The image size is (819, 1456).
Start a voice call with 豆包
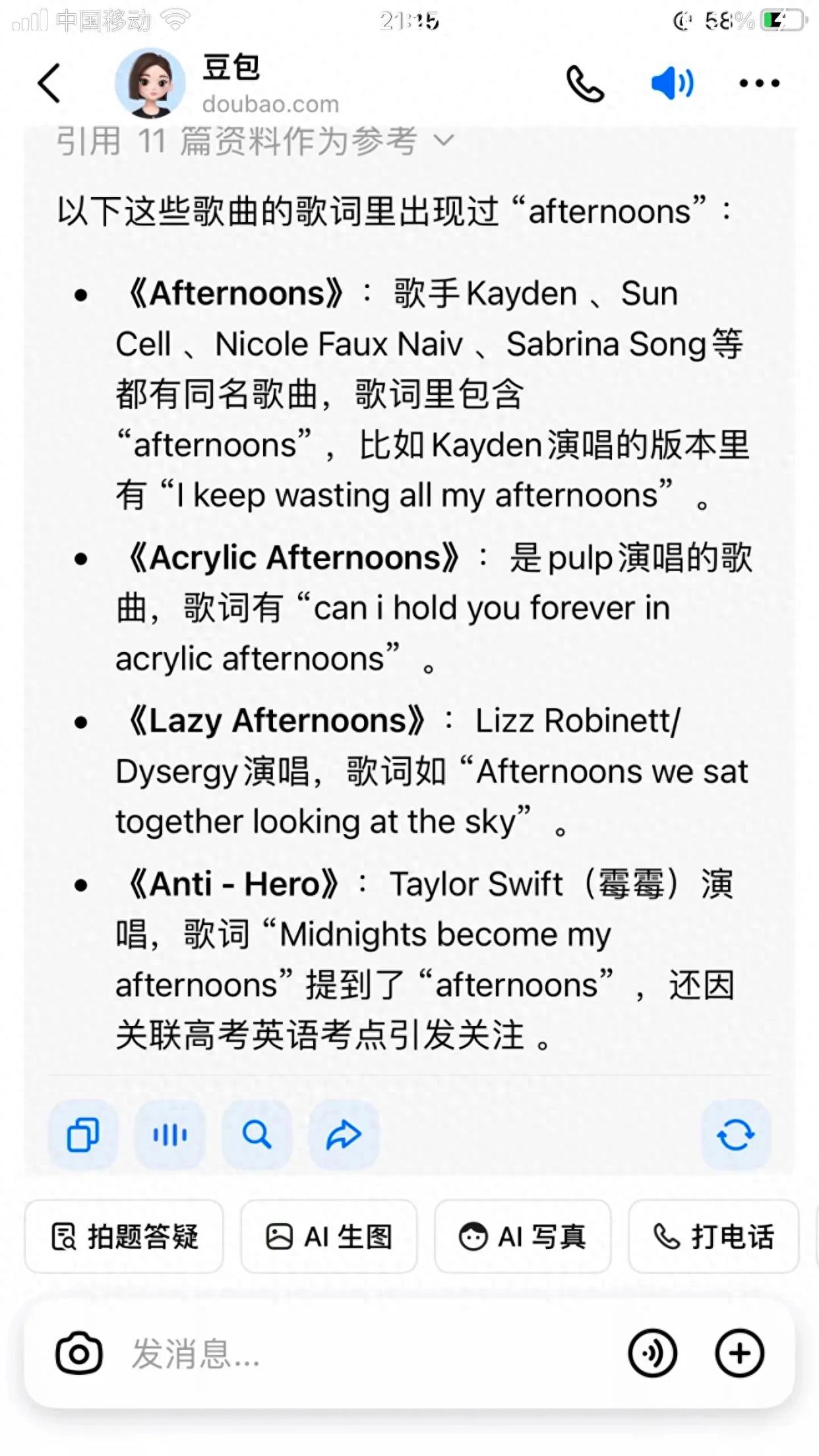(x=585, y=84)
